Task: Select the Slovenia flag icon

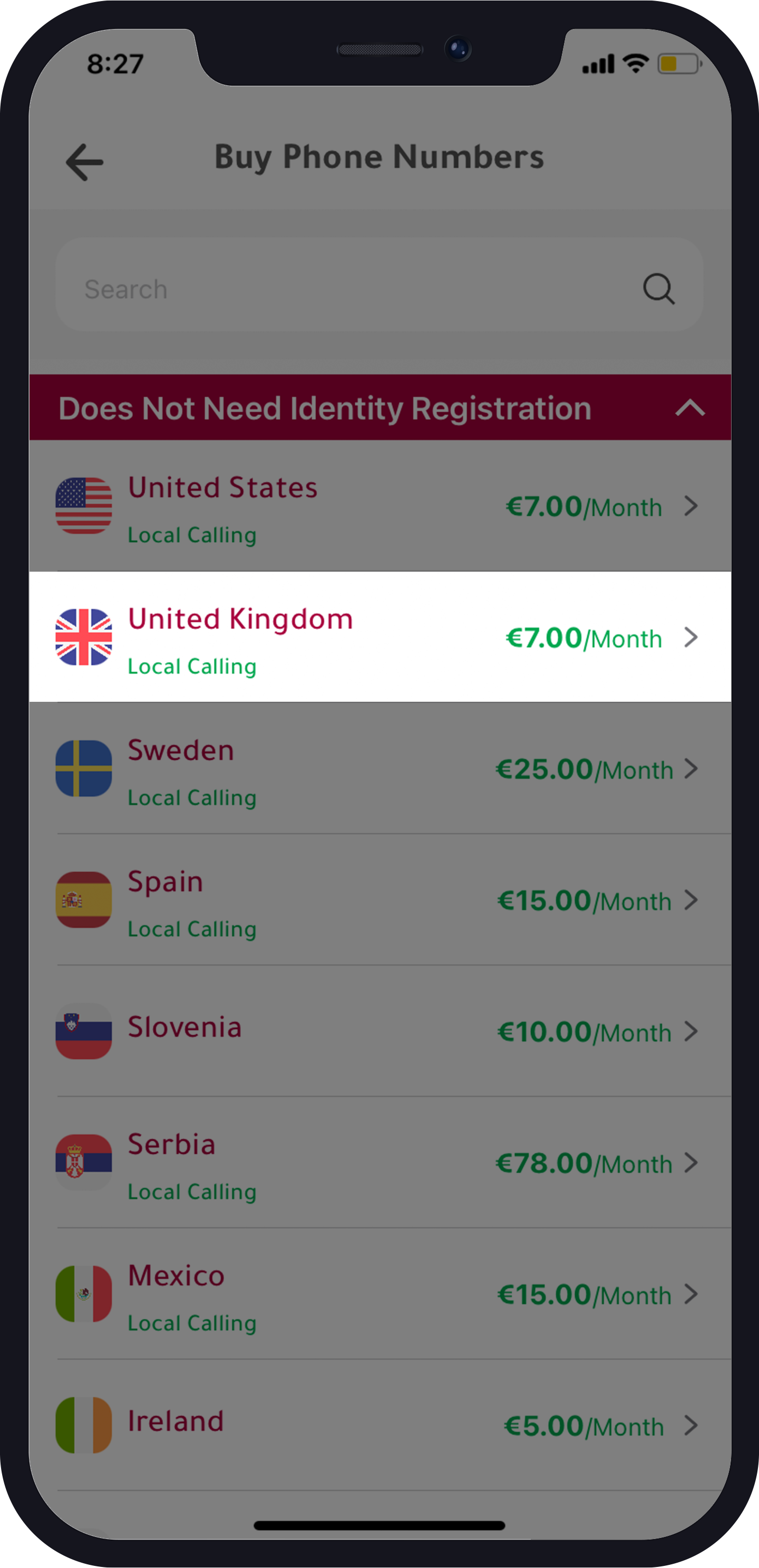Action: 84,1032
